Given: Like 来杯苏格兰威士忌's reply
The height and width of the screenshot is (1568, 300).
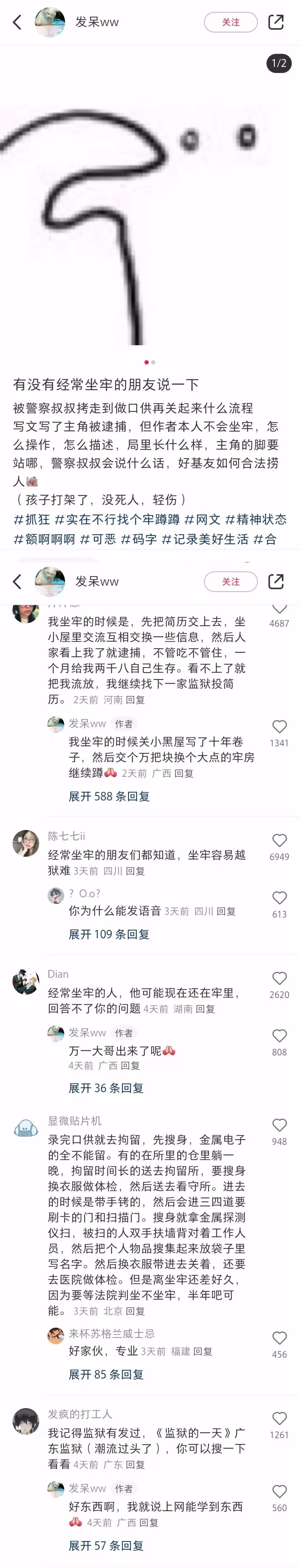Looking at the screenshot, I should pyautogui.click(x=279, y=1338).
